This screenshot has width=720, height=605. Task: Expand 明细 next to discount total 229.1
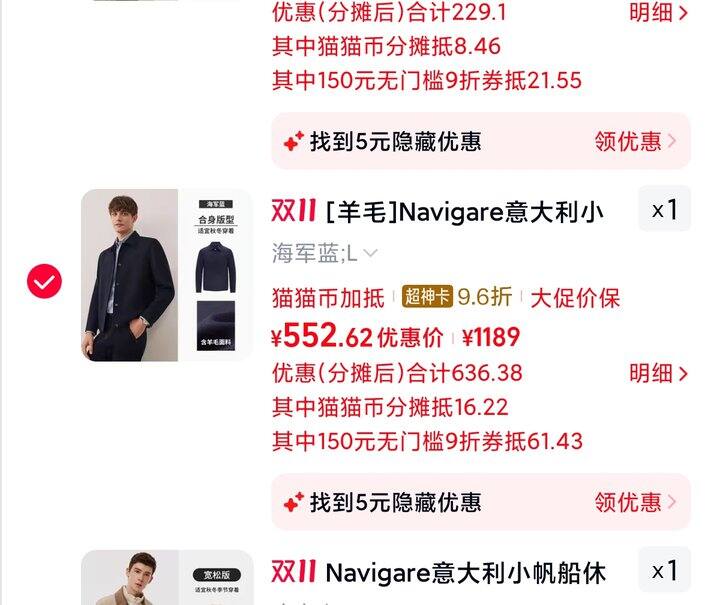(658, 12)
